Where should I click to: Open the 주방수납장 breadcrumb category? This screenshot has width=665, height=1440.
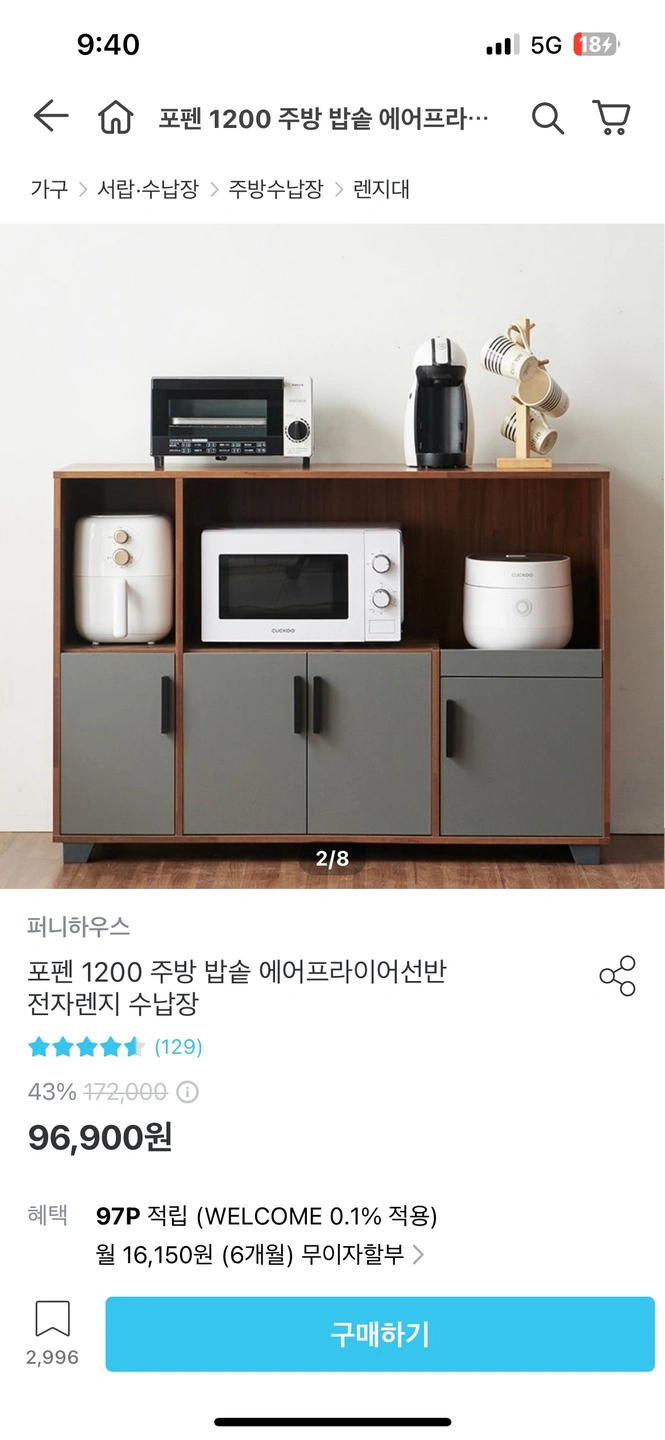276,189
